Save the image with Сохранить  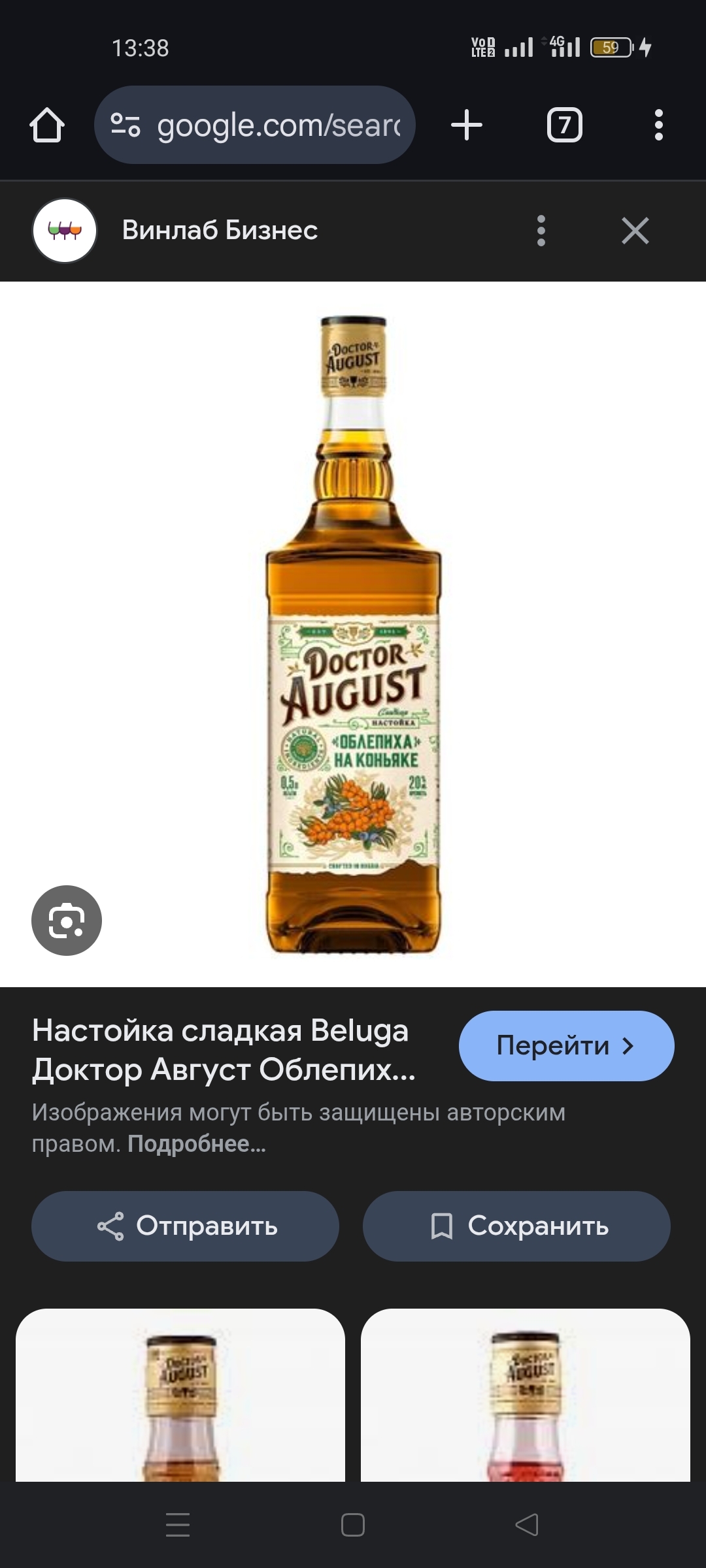516,1226
